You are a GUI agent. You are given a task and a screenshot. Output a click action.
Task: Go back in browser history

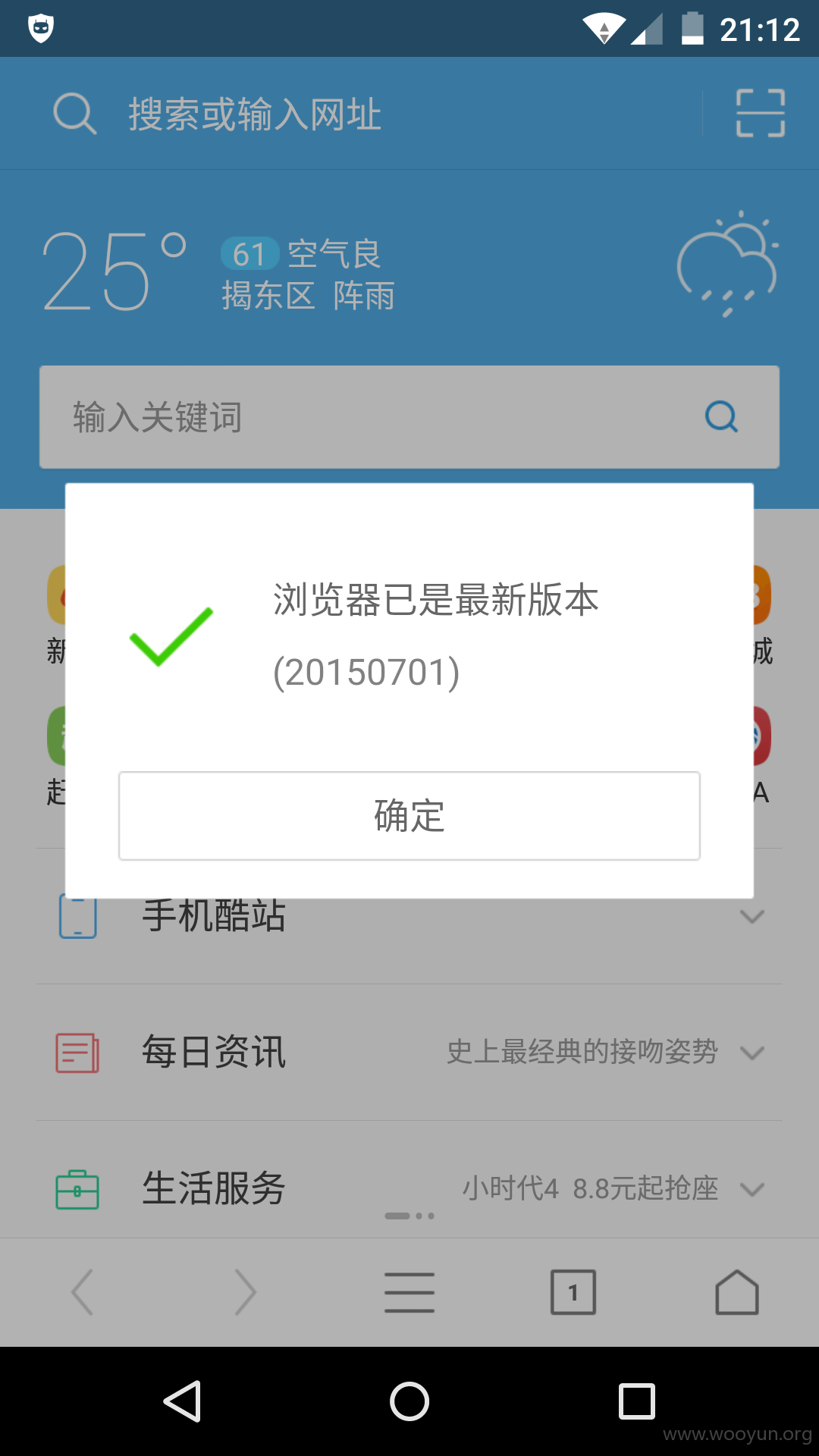coord(82,1292)
